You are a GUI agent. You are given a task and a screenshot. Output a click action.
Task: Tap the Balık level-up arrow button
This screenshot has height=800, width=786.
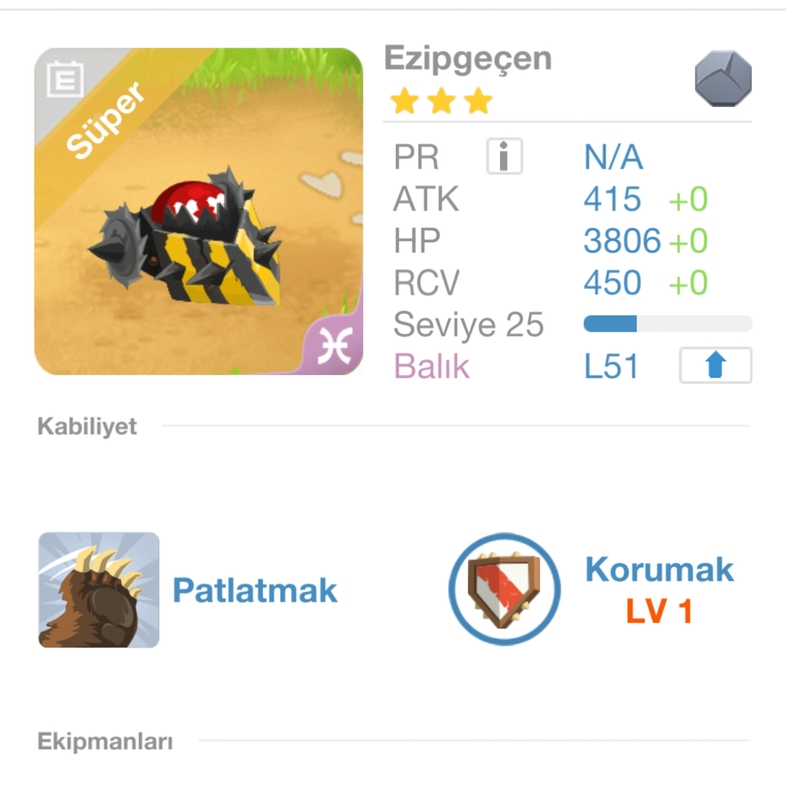[715, 366]
